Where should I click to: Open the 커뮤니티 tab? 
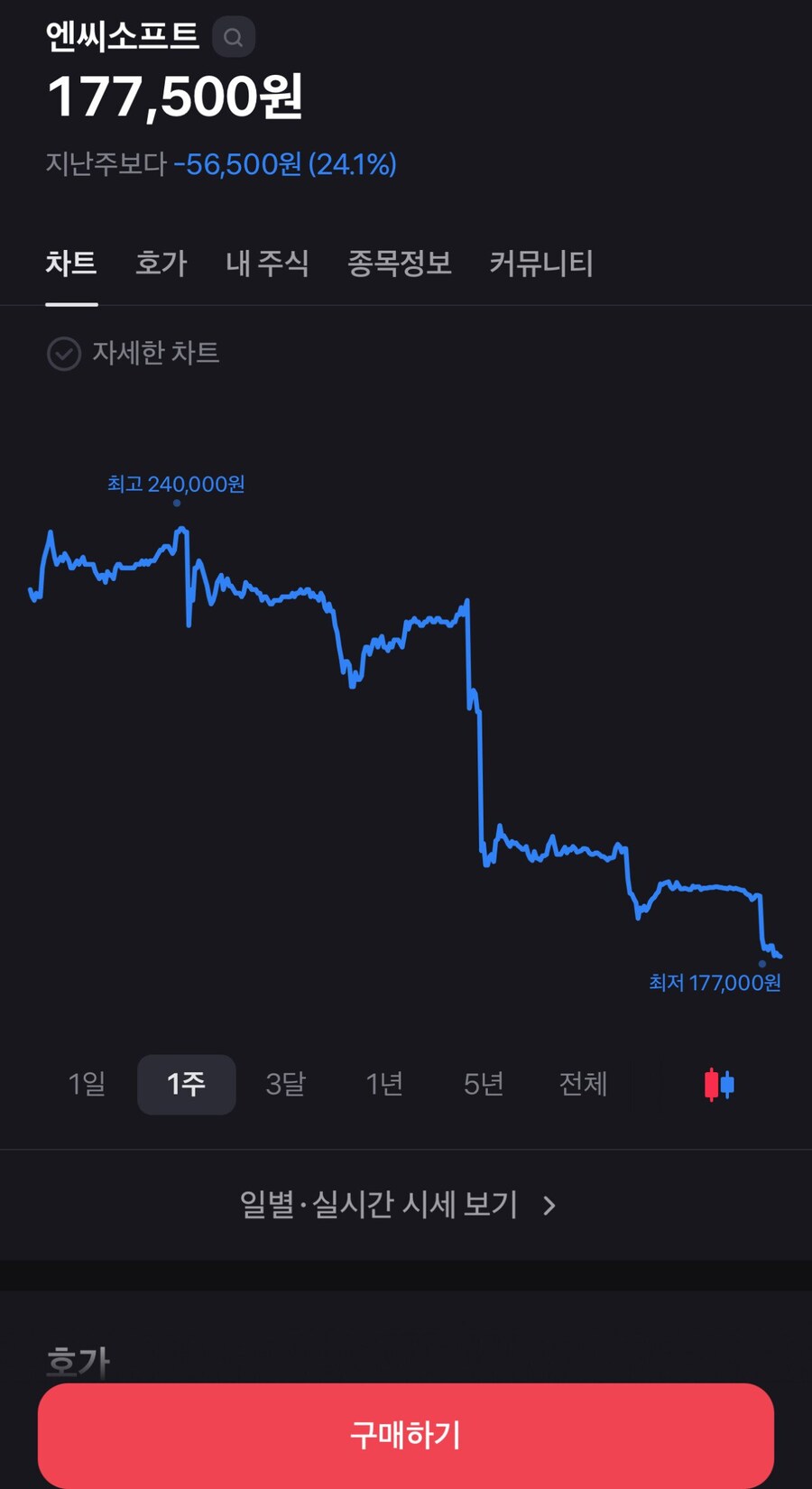pos(540,264)
